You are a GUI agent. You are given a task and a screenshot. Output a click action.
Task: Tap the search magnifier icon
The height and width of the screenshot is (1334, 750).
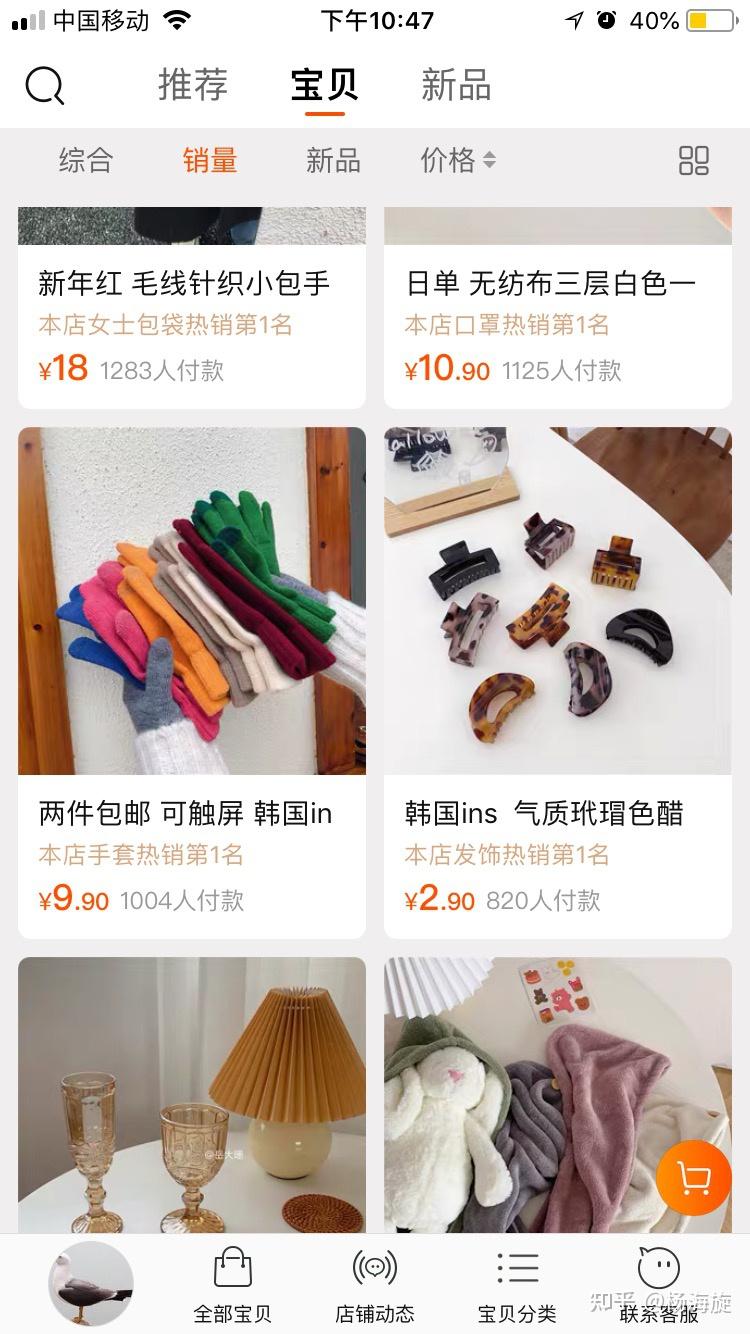tap(42, 85)
